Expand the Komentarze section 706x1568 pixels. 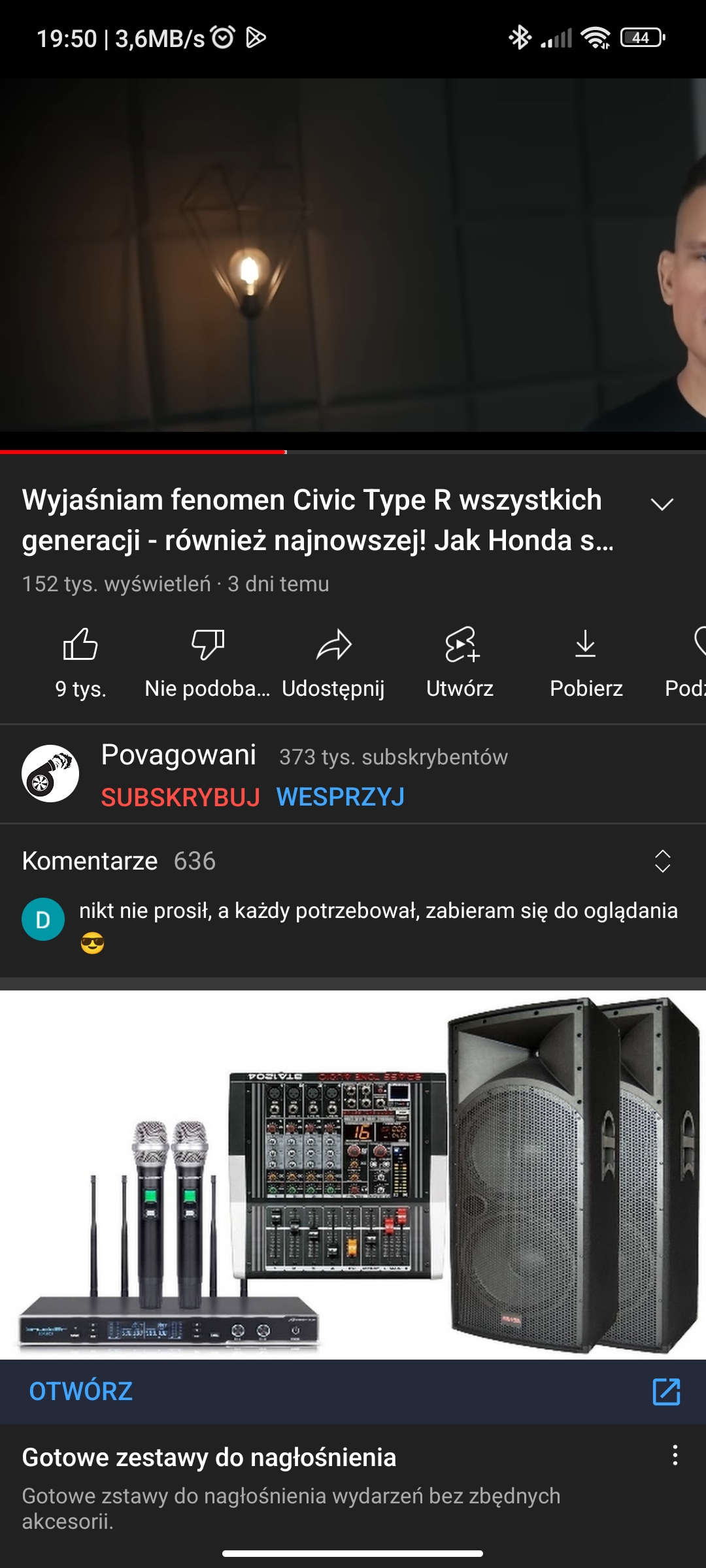[x=662, y=861]
